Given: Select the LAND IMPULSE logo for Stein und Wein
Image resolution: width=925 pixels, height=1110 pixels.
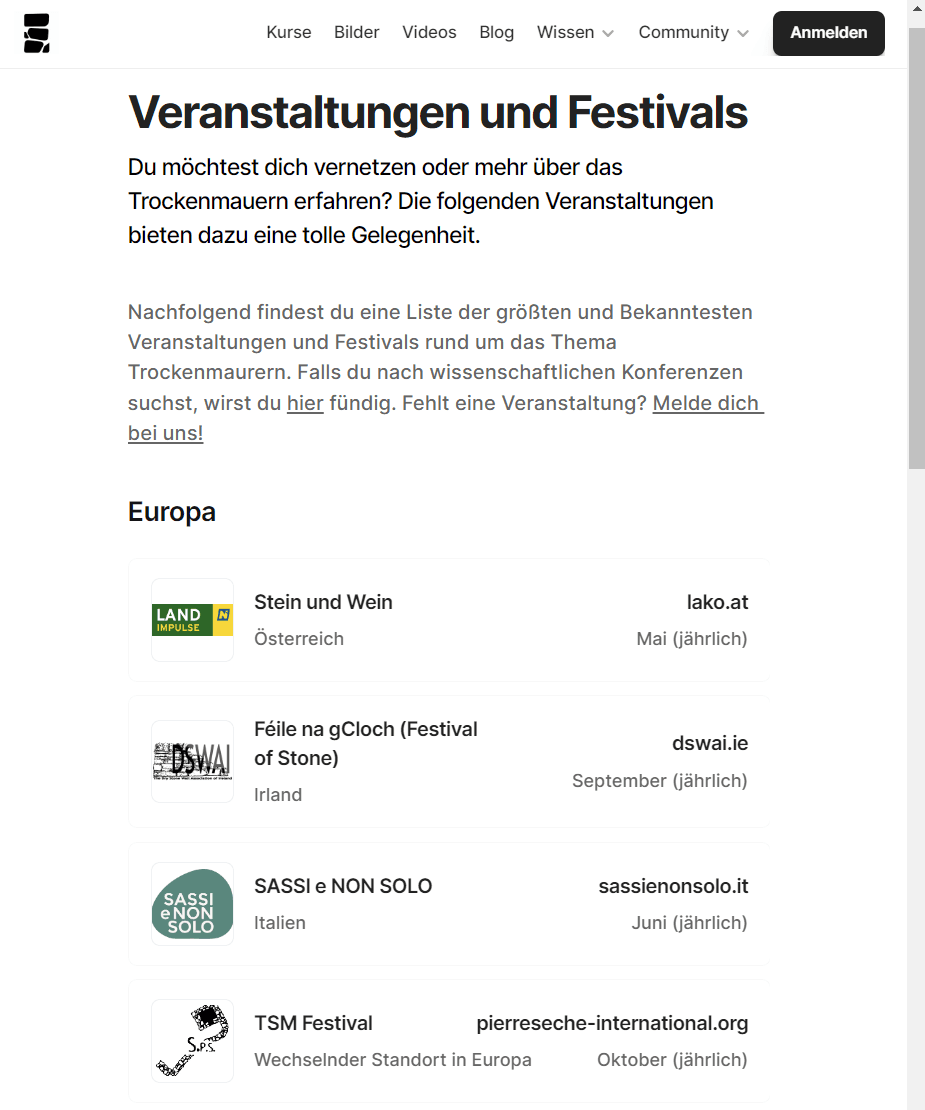Looking at the screenshot, I should point(192,620).
